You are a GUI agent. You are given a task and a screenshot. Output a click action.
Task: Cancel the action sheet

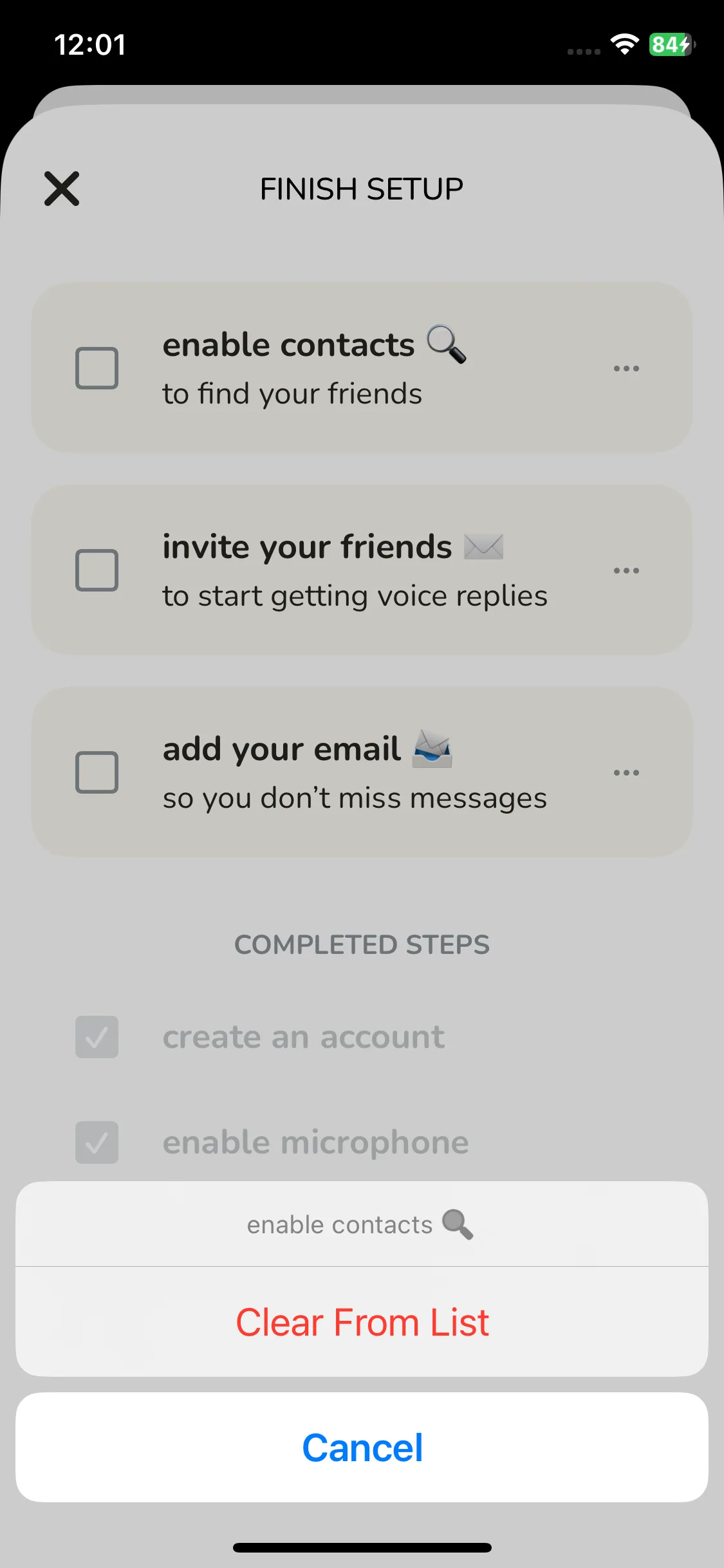tap(362, 1448)
